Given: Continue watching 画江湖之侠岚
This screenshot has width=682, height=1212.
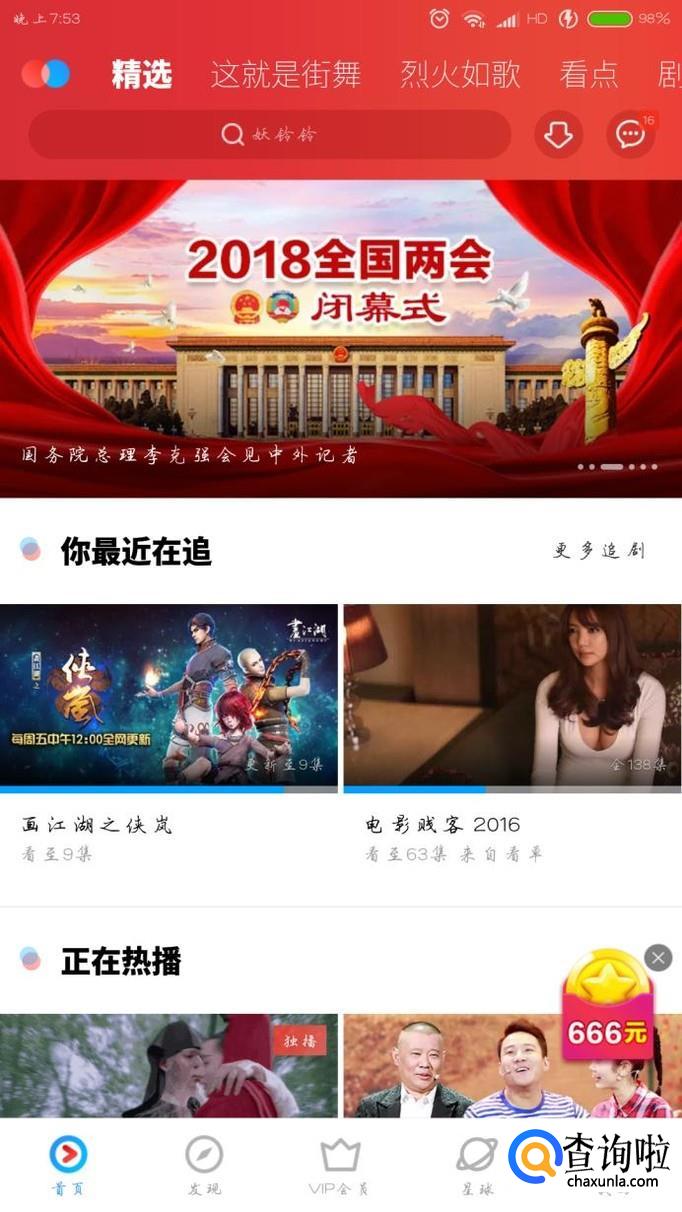Looking at the screenshot, I should pos(168,696).
